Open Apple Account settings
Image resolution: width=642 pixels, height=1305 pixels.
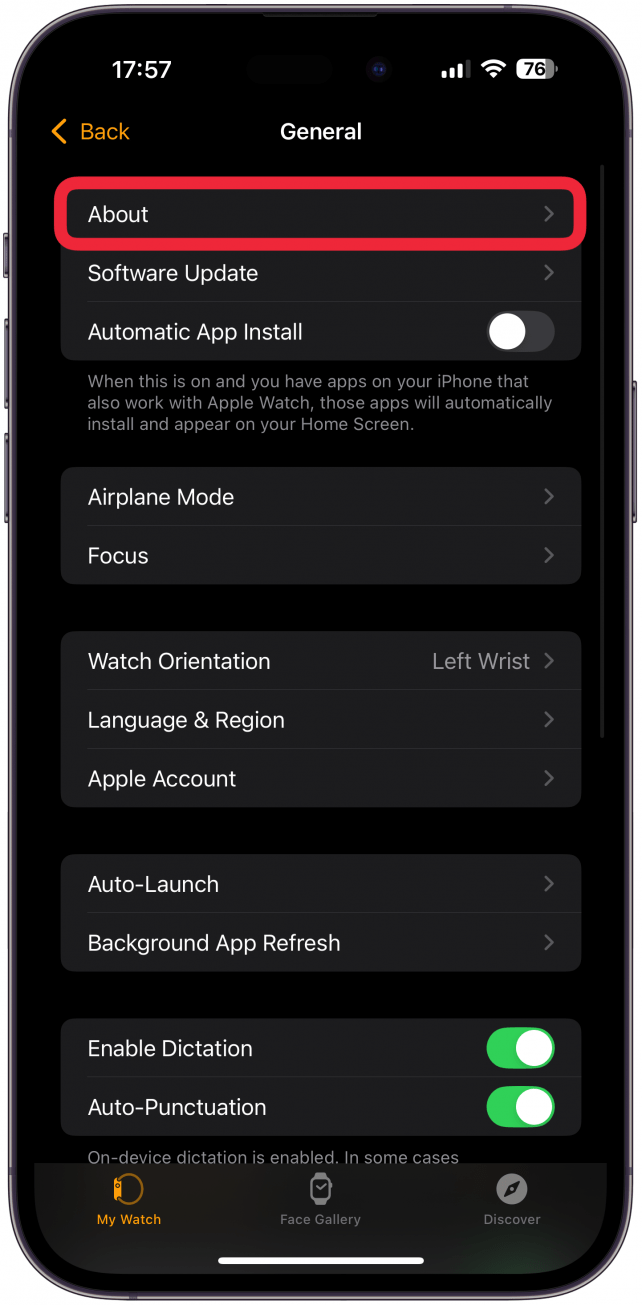pyautogui.click(x=320, y=779)
